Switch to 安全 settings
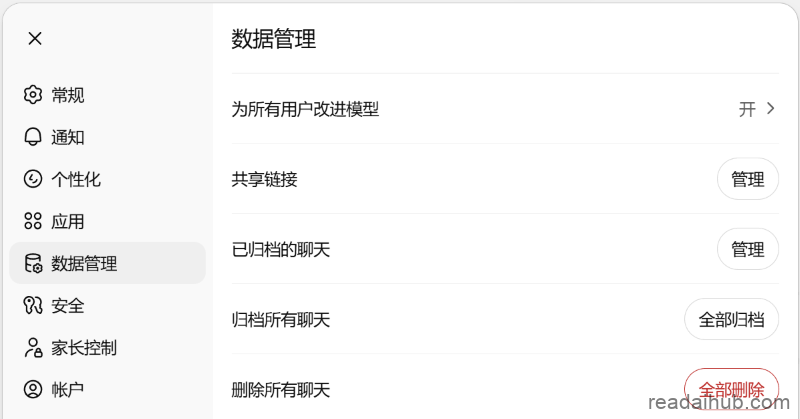 click(67, 305)
